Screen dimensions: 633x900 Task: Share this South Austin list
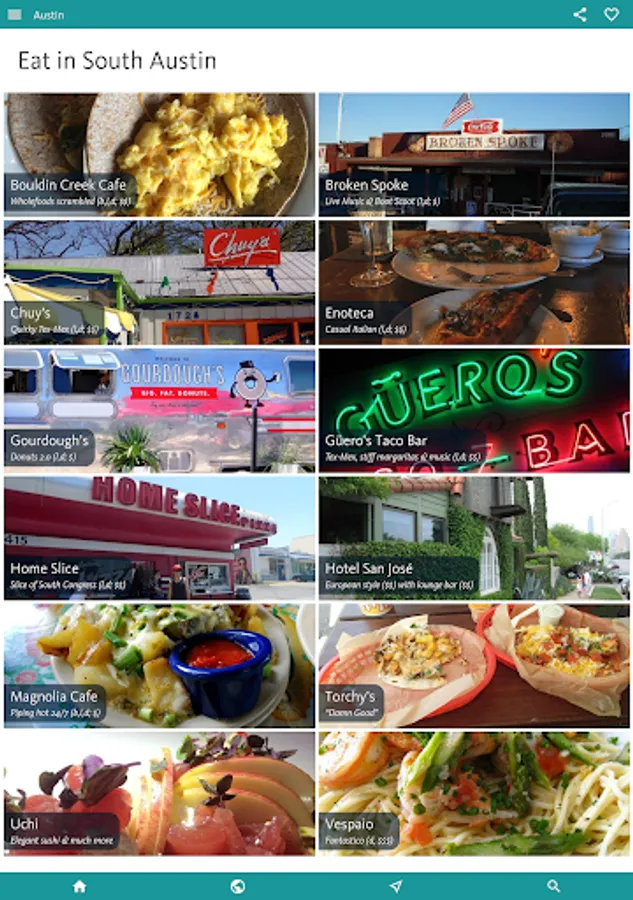(x=580, y=14)
